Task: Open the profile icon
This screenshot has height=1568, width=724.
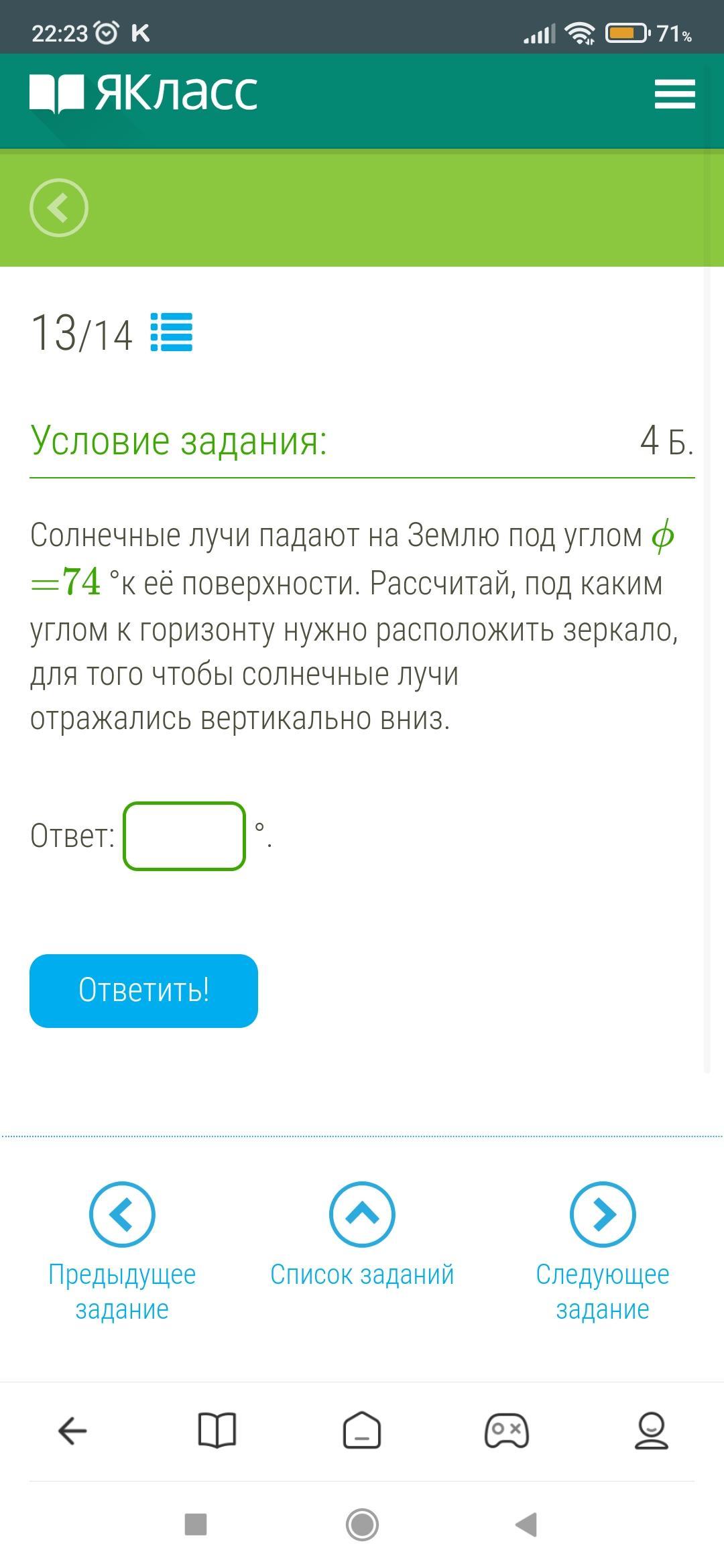Action: pos(652,1431)
